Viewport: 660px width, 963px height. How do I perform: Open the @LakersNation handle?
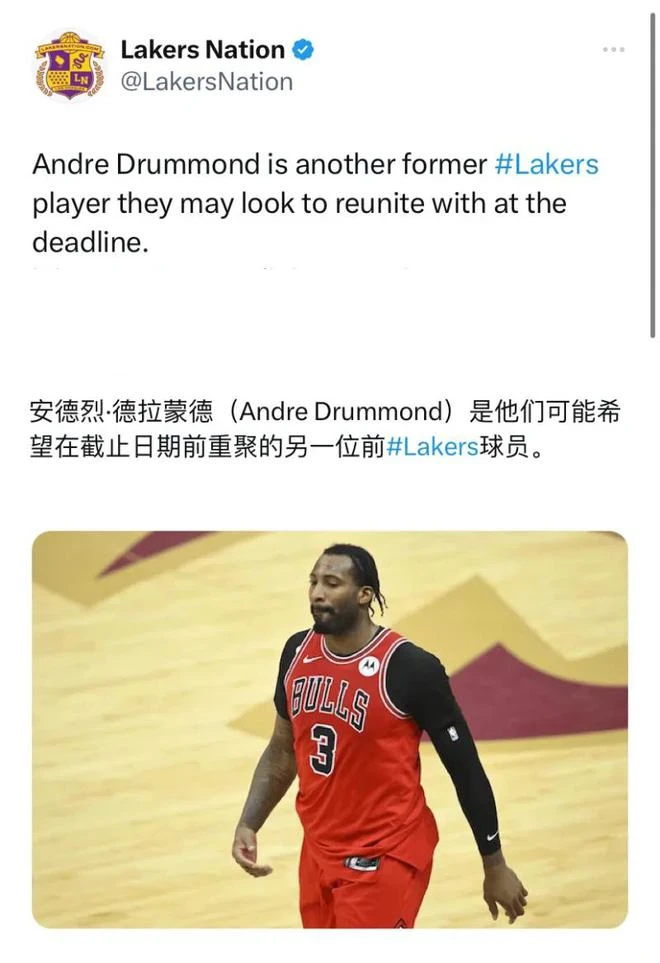tap(206, 82)
